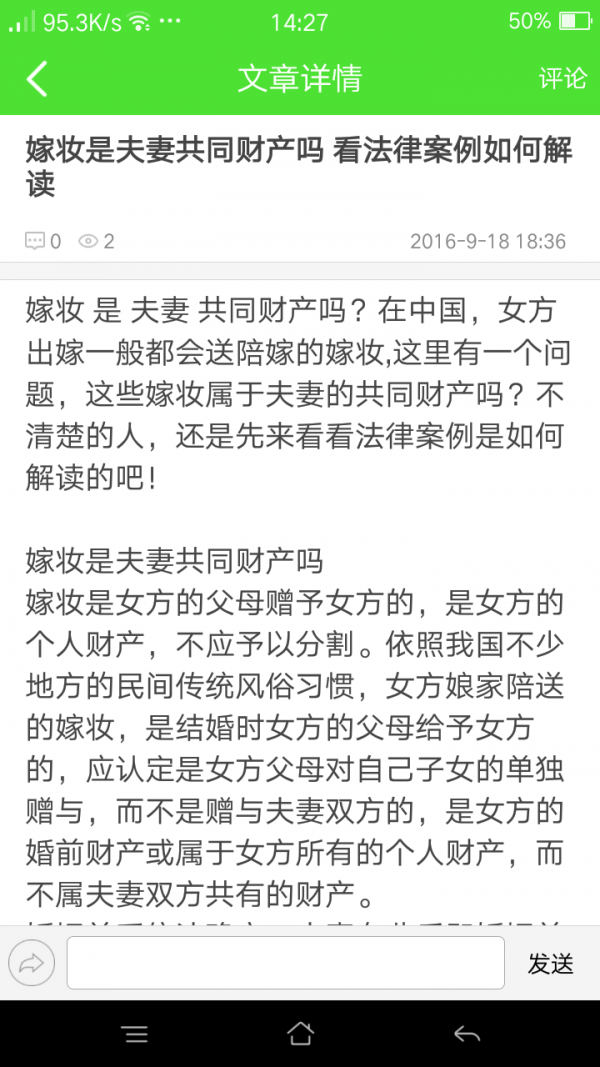Open the 评论 comments page
600x1067 pixels.
[562, 78]
